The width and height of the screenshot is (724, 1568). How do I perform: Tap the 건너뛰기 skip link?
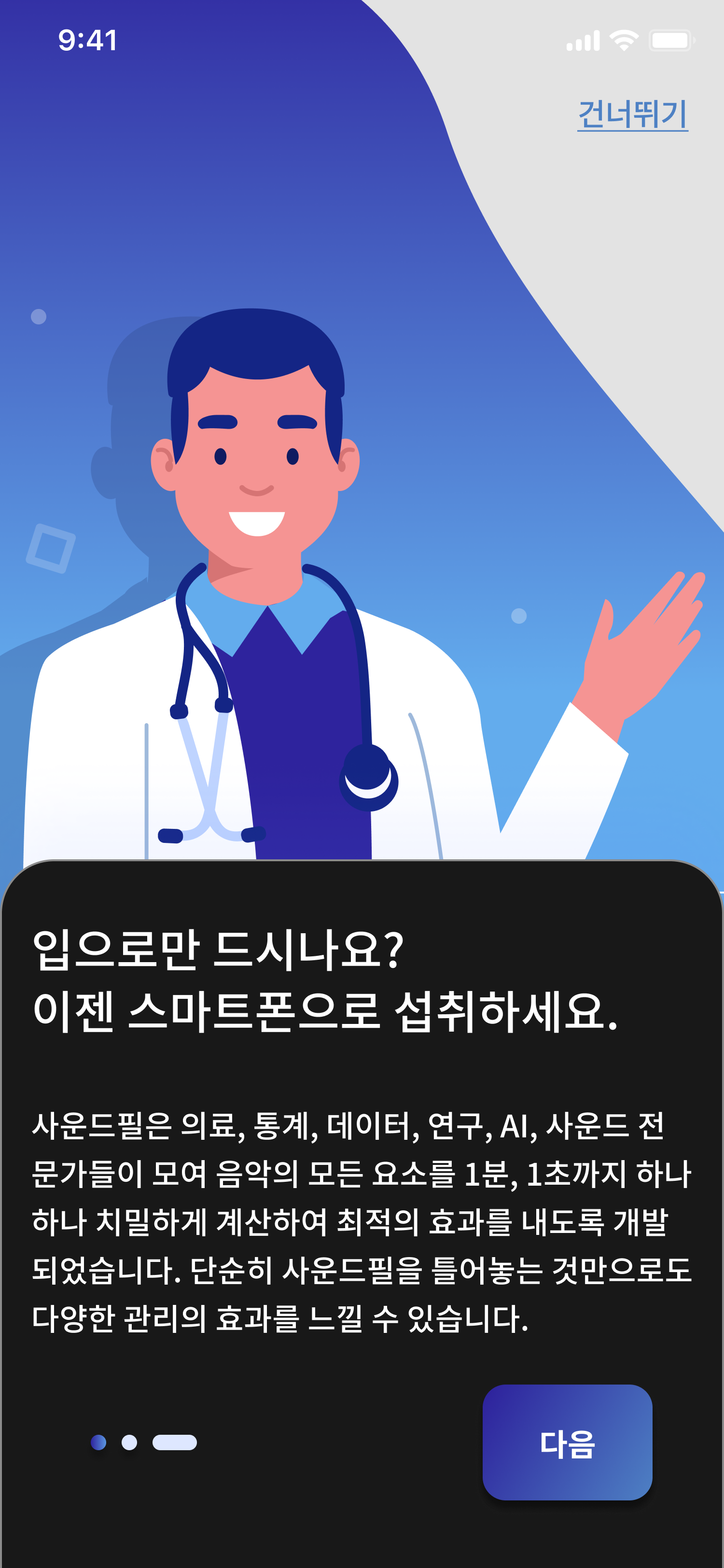pyautogui.click(x=632, y=114)
